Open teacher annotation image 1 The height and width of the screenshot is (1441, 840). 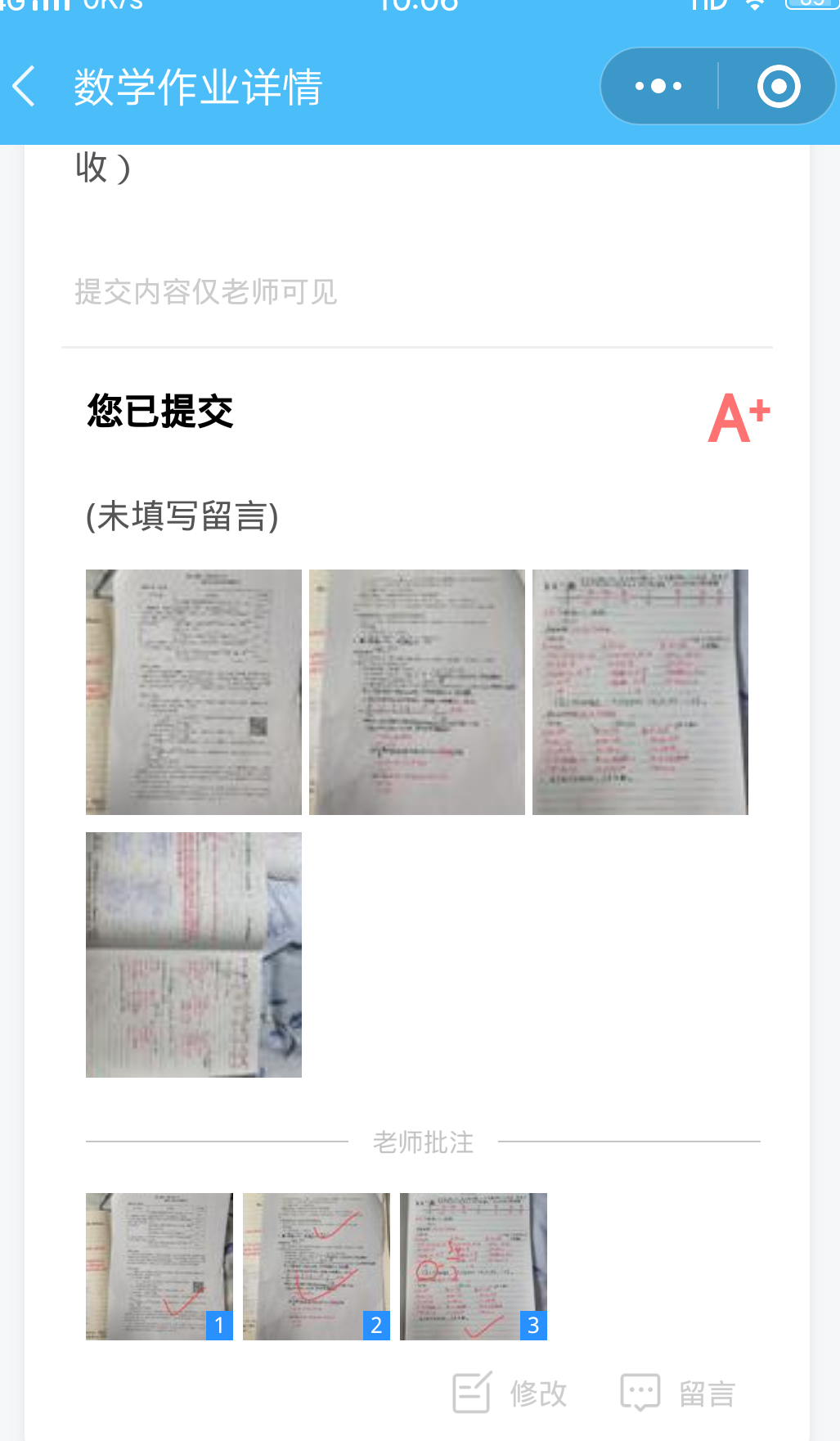pos(159,1266)
